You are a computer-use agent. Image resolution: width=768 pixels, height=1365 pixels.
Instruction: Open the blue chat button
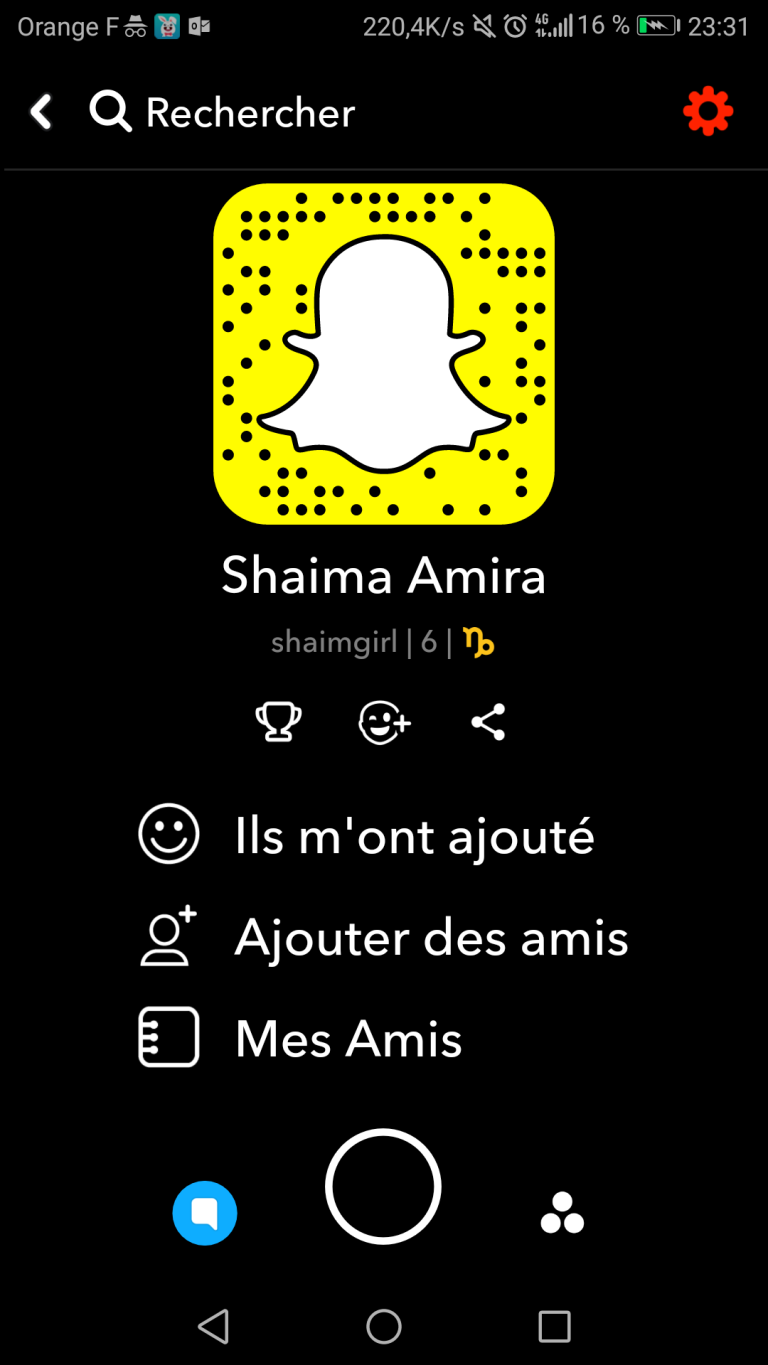pos(205,1213)
